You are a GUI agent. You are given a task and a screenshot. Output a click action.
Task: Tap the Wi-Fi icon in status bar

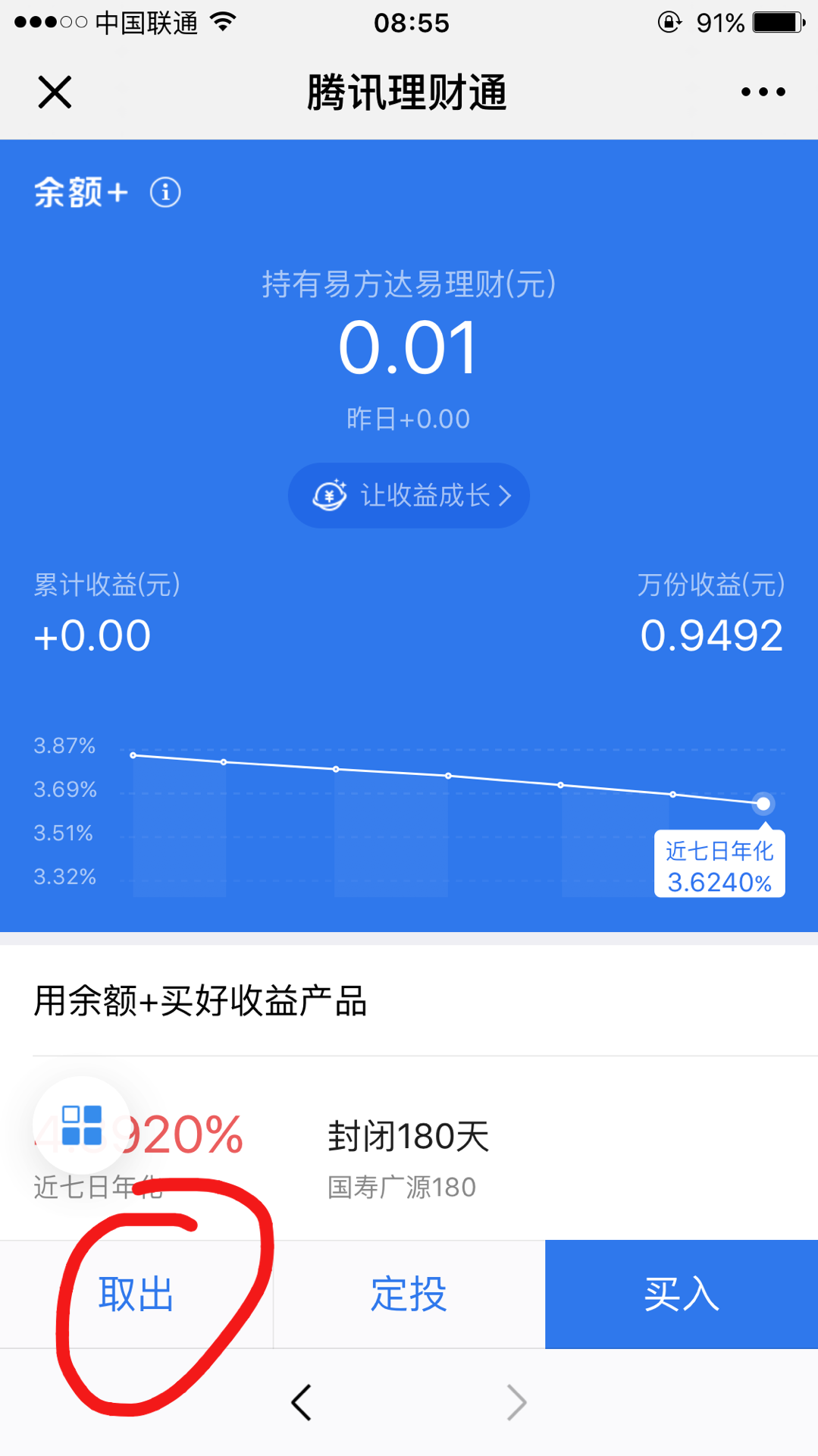[x=222, y=22]
